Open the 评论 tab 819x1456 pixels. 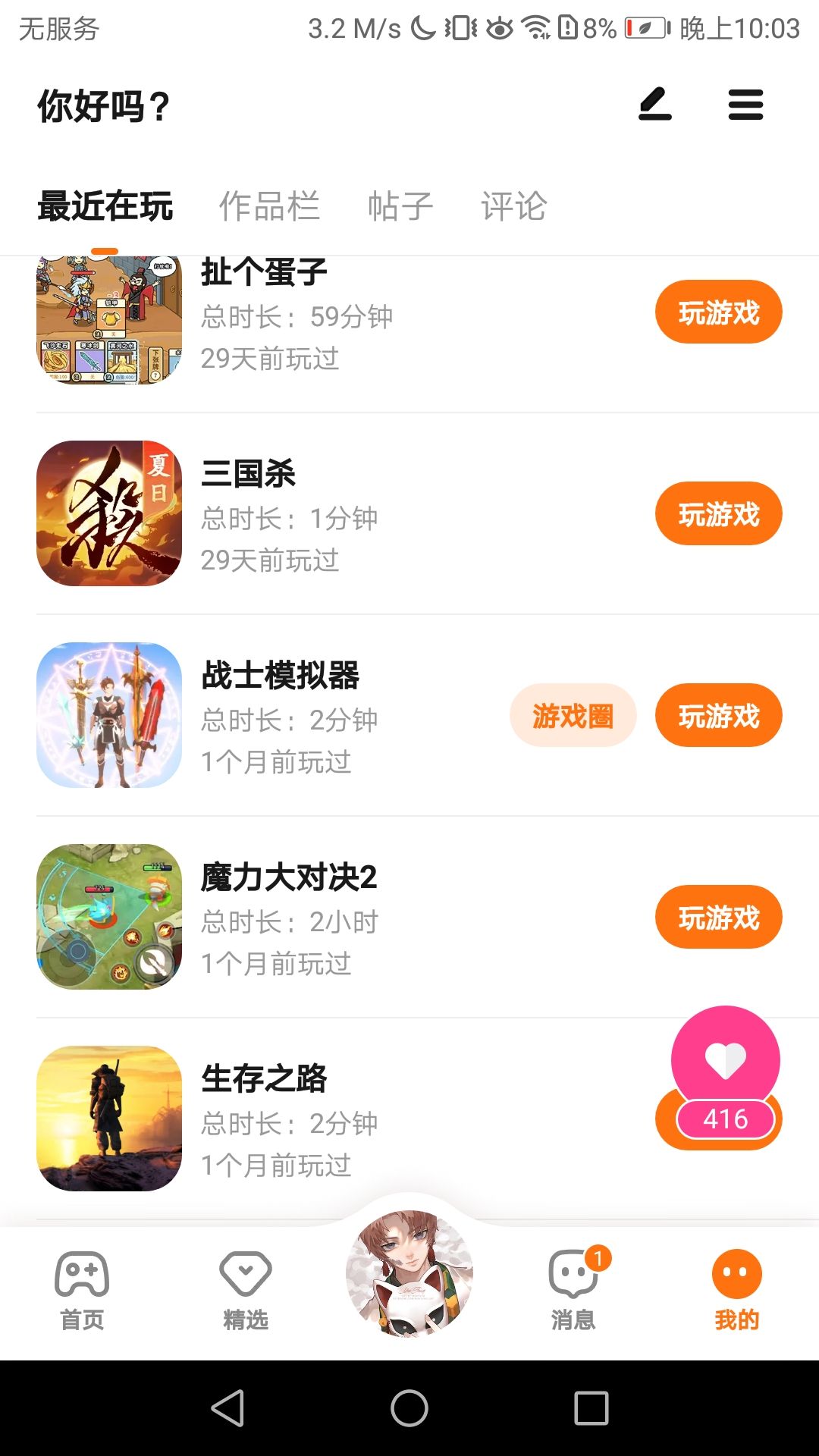pyautogui.click(x=514, y=206)
